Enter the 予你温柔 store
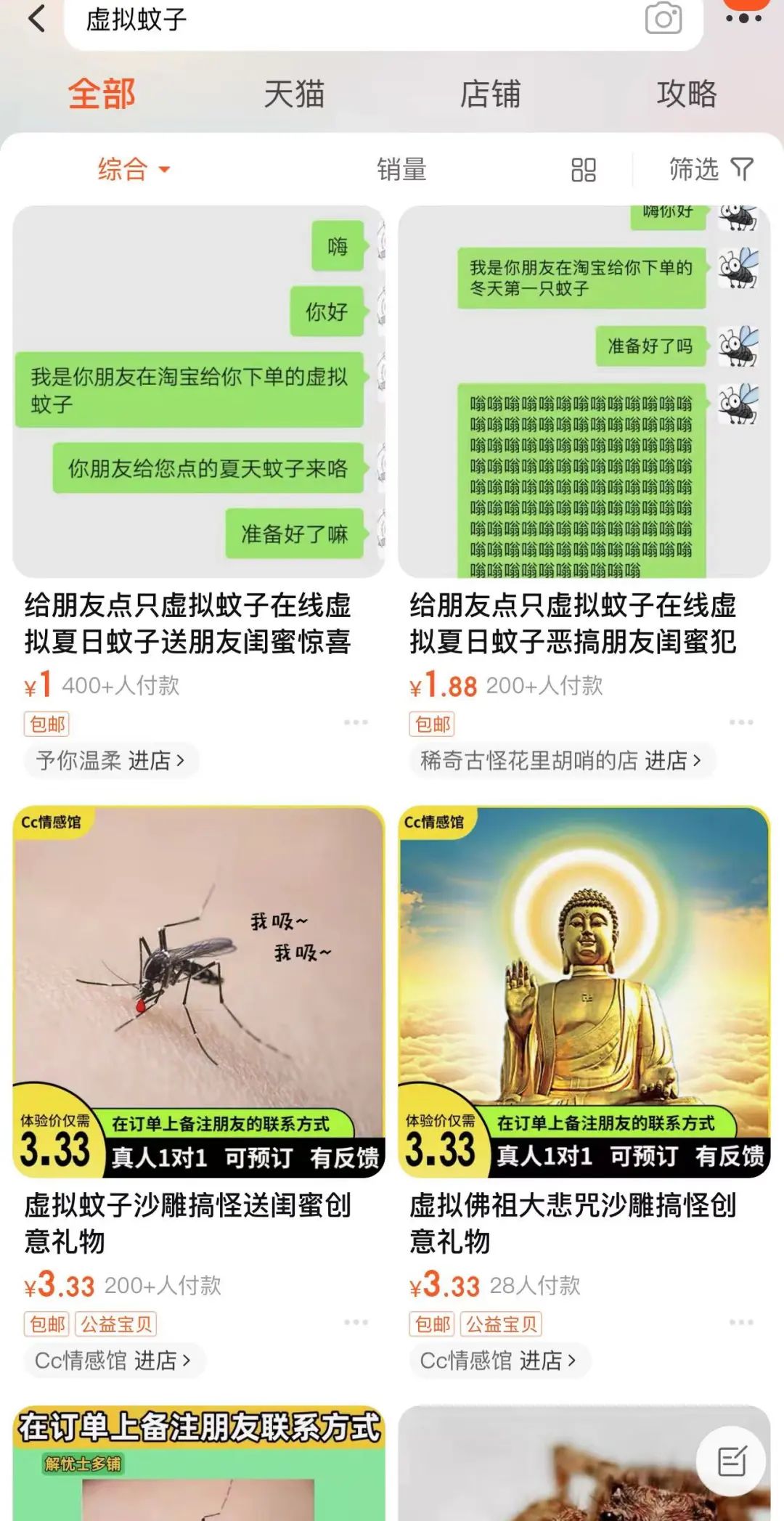 point(110,760)
